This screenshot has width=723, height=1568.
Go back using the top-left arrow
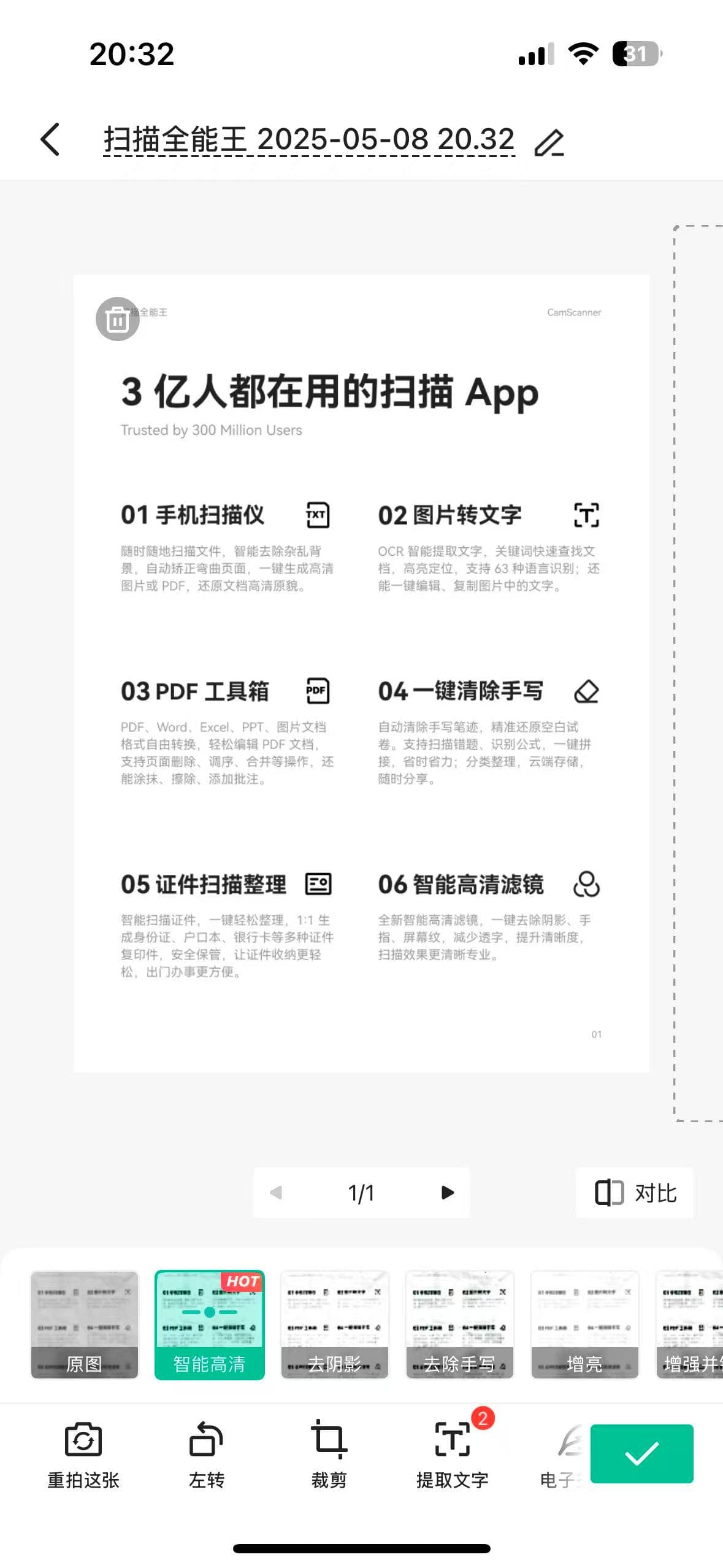click(x=50, y=139)
